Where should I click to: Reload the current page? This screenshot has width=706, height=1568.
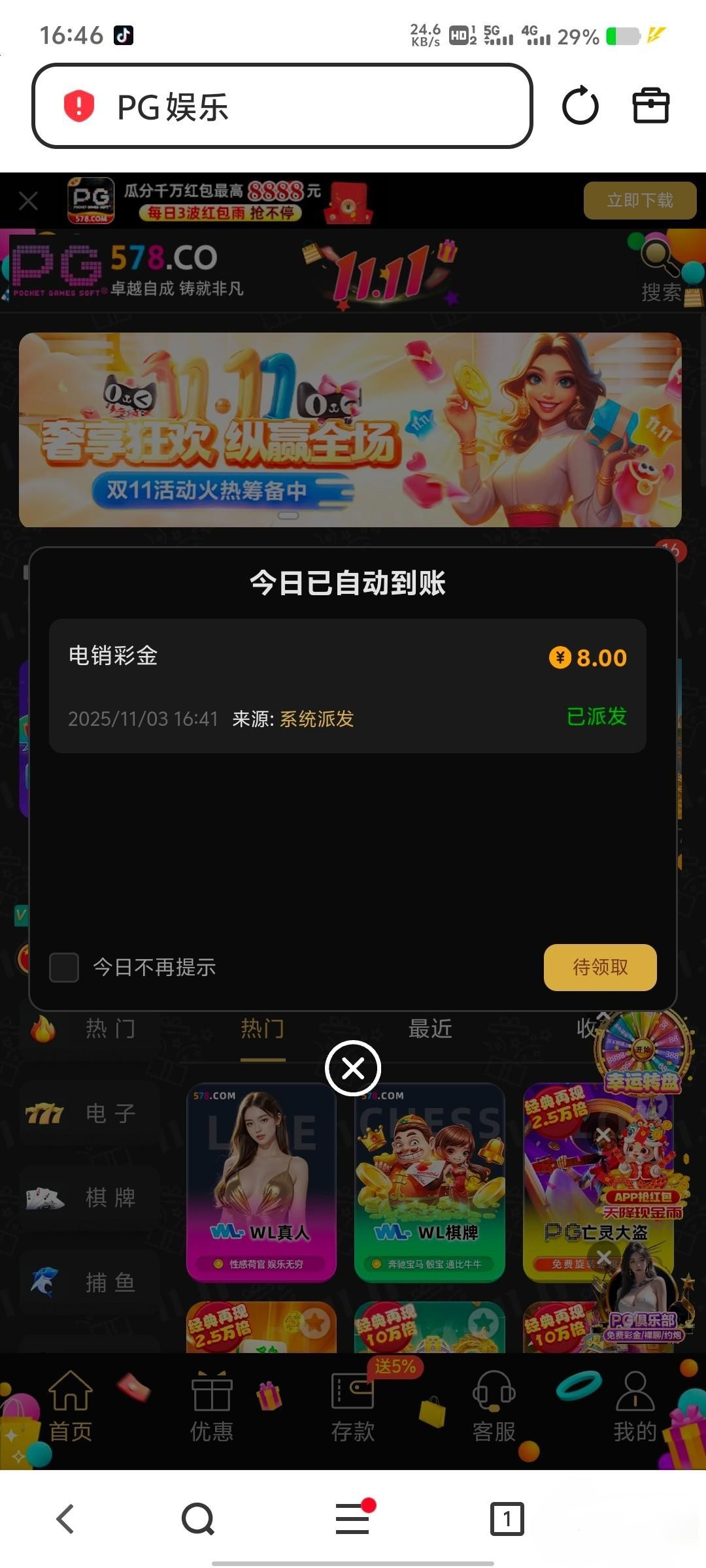[580, 106]
